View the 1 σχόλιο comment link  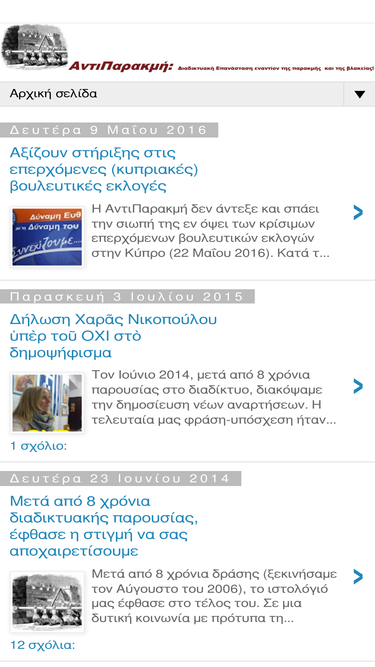tap(38, 446)
